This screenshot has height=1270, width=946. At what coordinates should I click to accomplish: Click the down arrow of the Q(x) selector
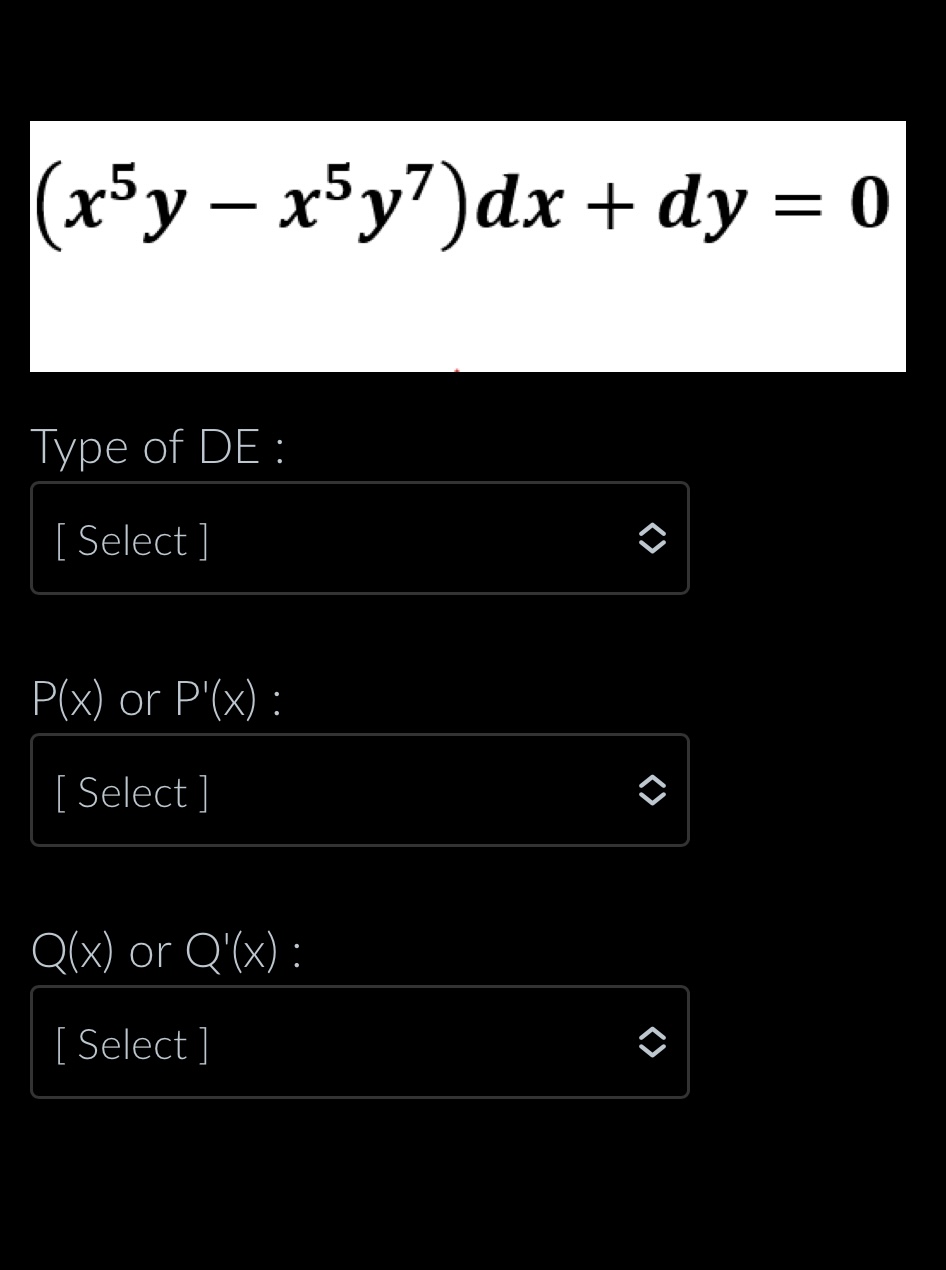pyautogui.click(x=652, y=1050)
